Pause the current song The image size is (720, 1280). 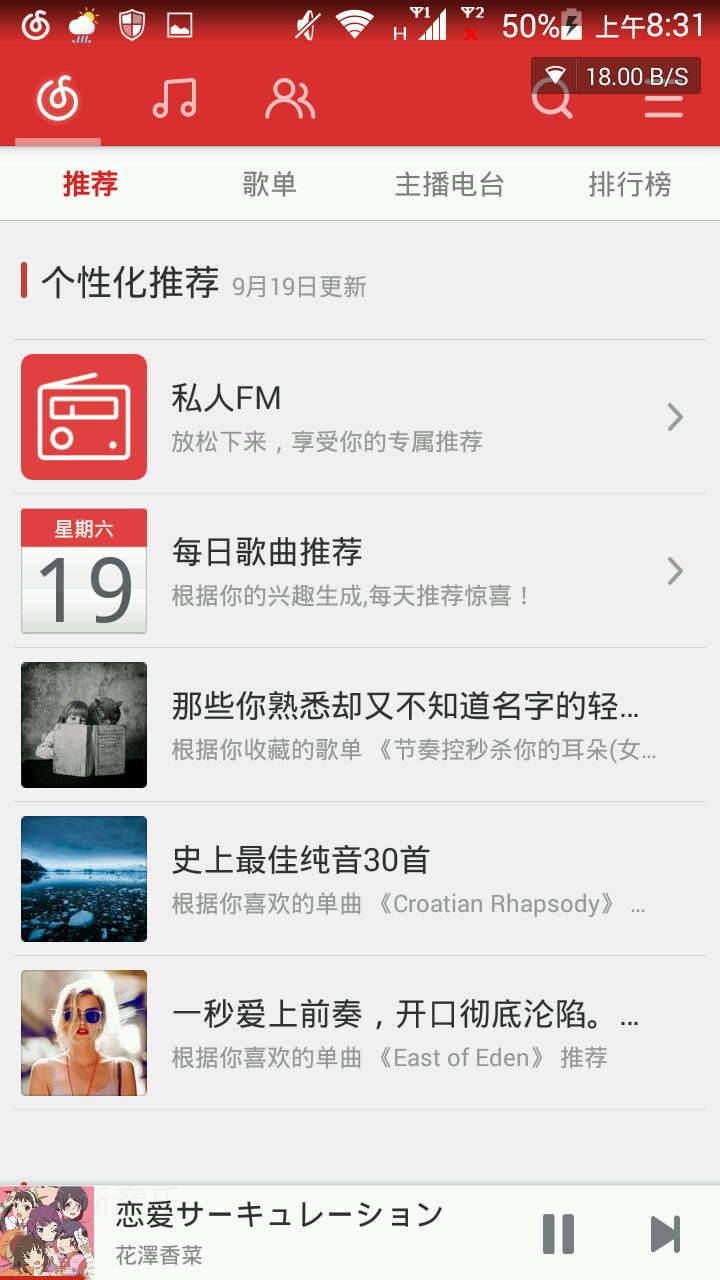[558, 1234]
